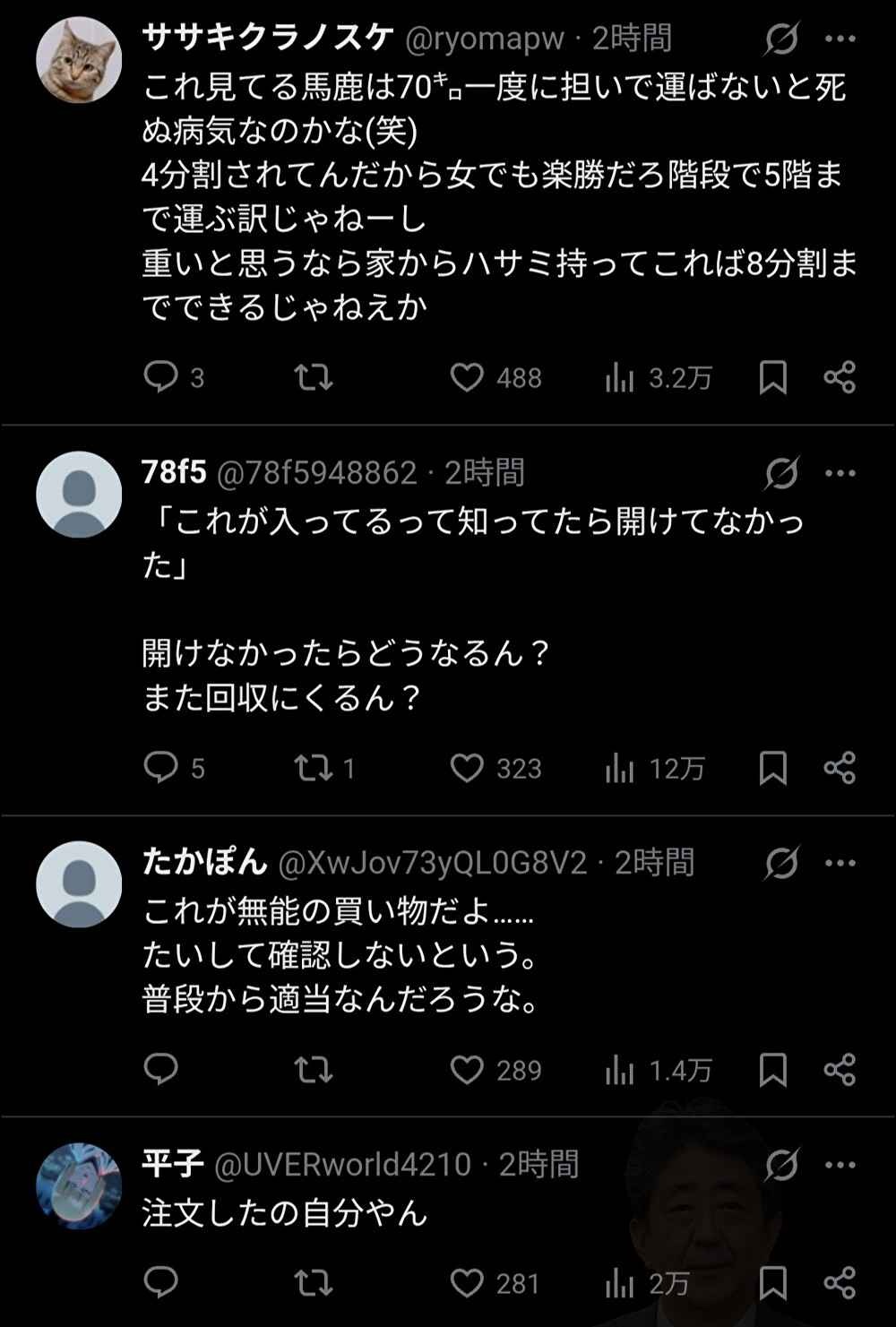
Task: Share 平子's reply
Action: click(840, 1283)
